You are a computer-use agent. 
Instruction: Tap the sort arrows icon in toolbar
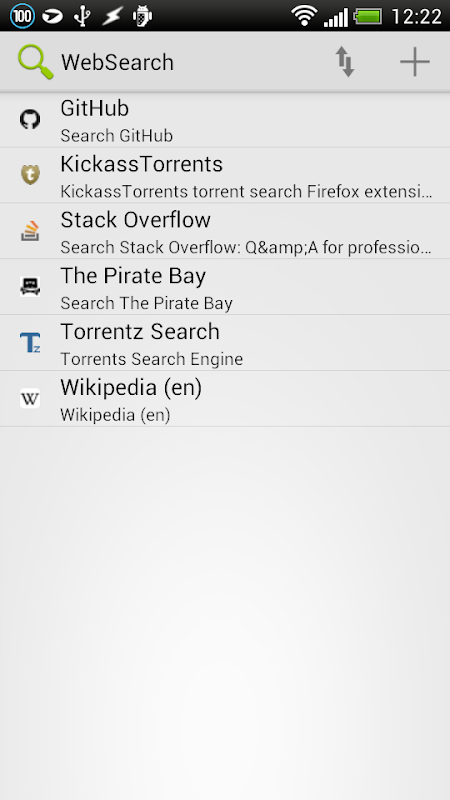click(x=345, y=62)
